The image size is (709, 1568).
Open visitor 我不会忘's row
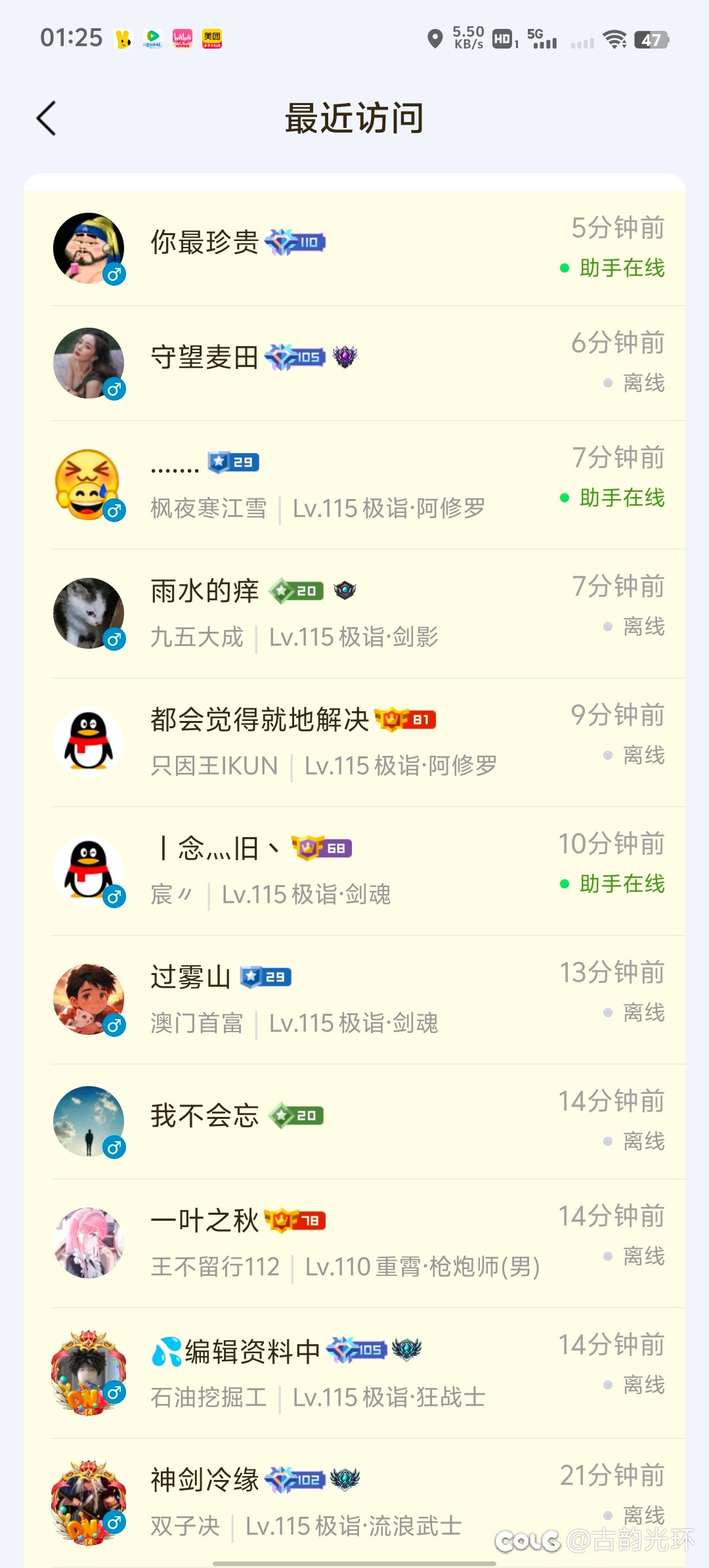[x=354, y=1122]
